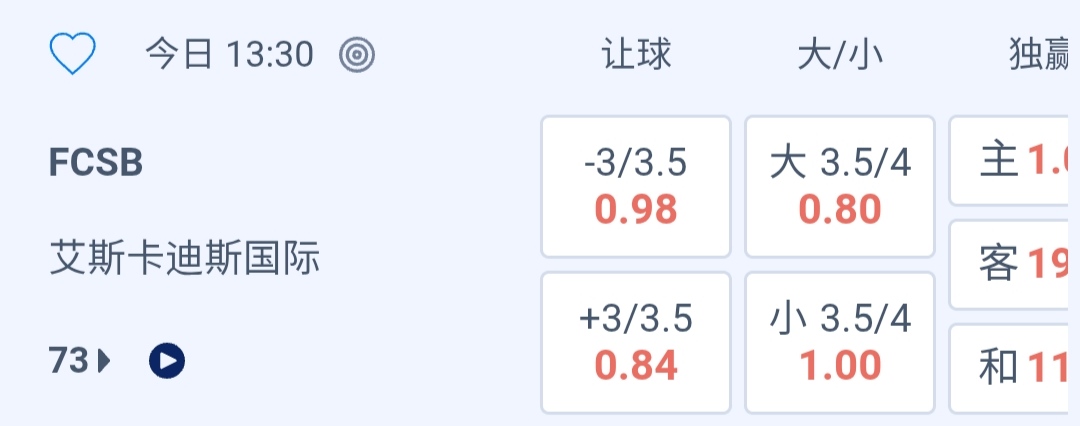This screenshot has width=1080, height=426.
Task: Pick under 小 3.5/4 at 1.00
Action: click(x=840, y=343)
